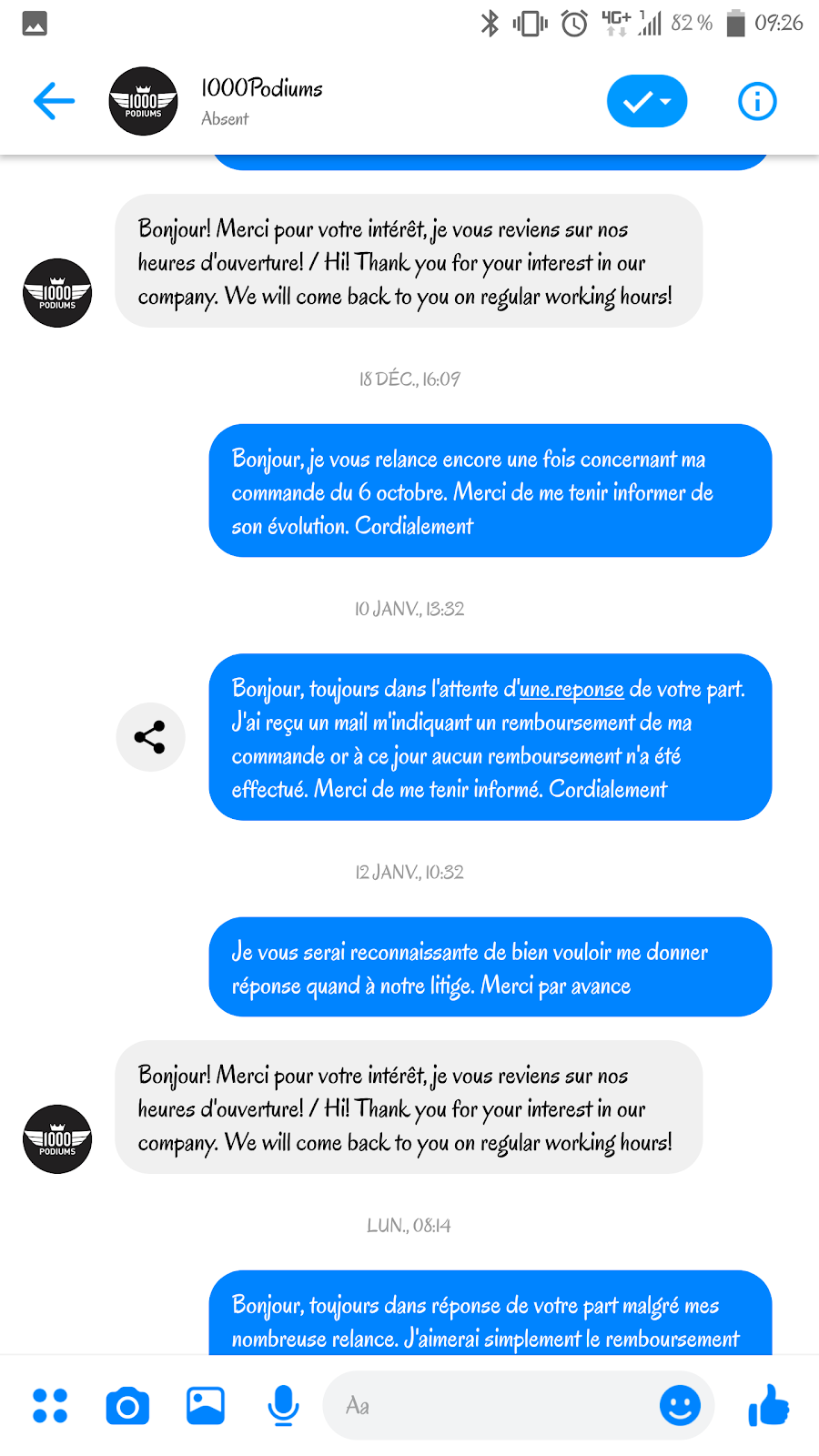Screen dimensions: 819x1456
Task: Open conversation info icon
Action: 757,101
